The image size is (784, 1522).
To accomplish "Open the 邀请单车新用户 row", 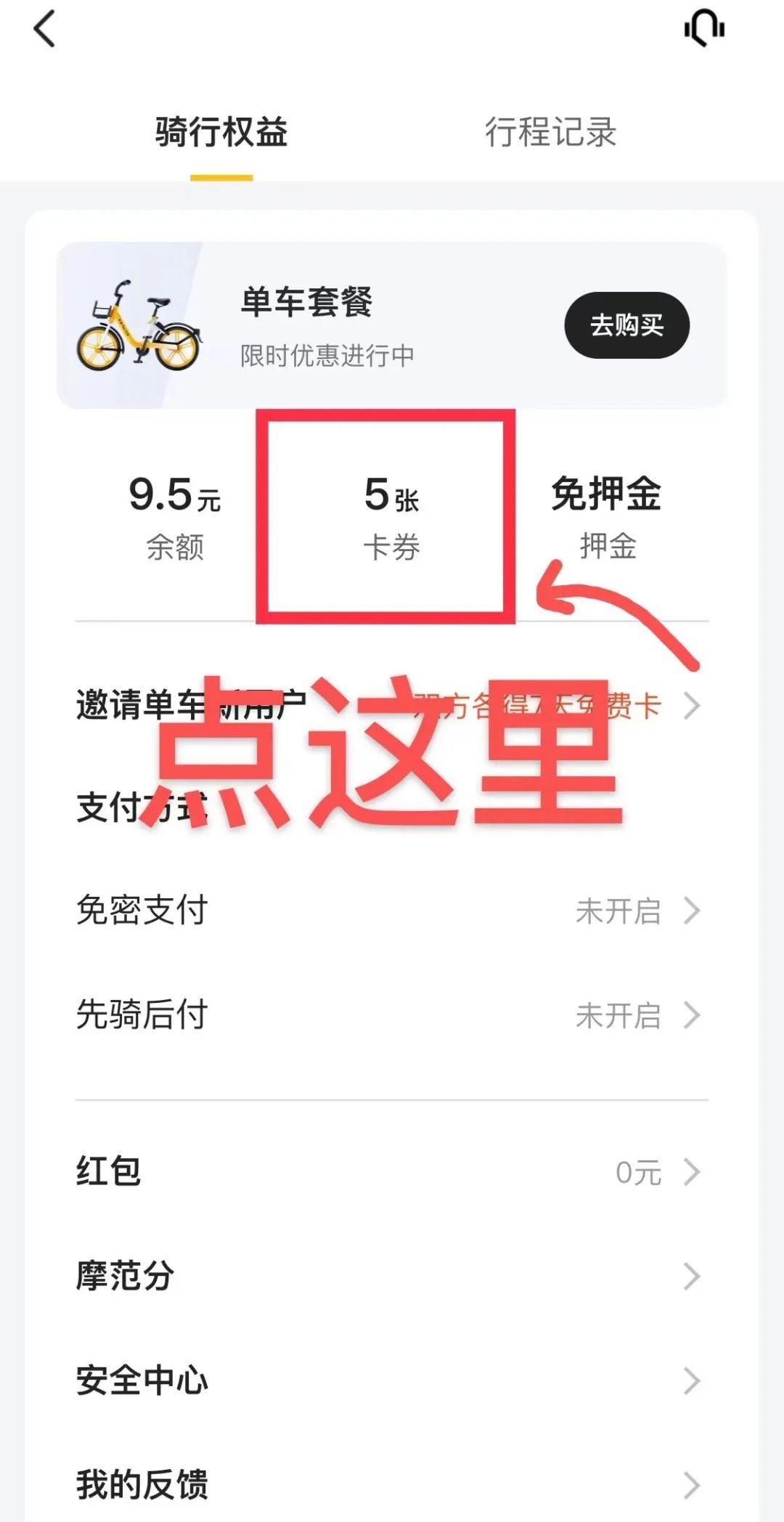I will coord(391,705).
